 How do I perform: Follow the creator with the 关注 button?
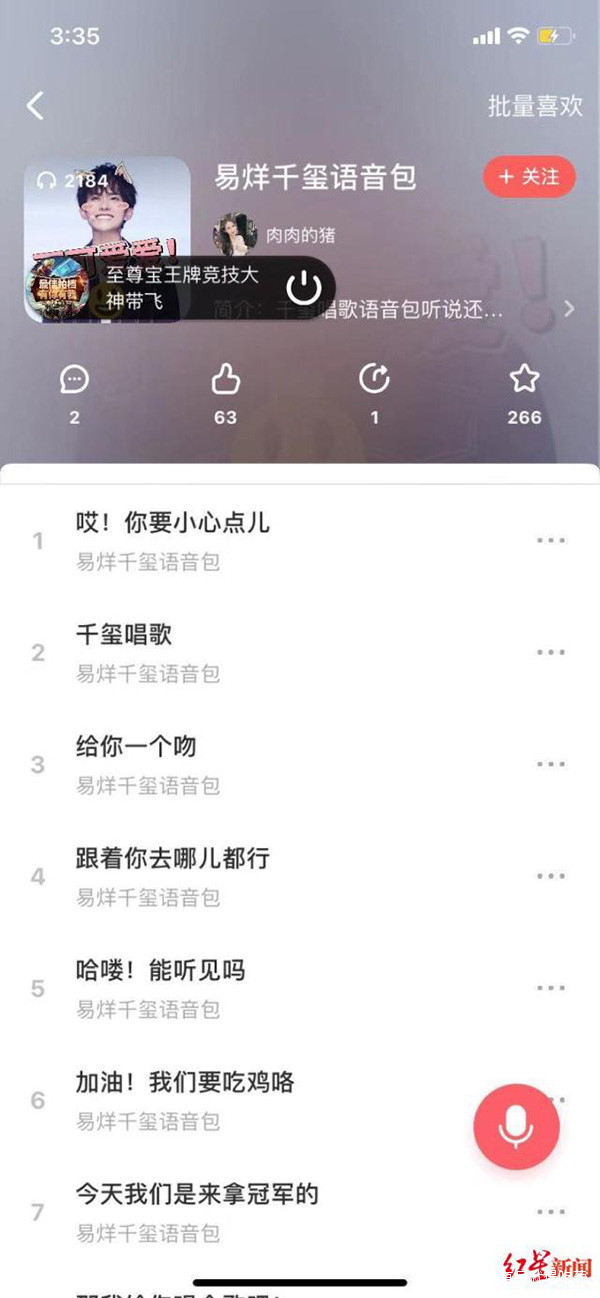[529, 177]
